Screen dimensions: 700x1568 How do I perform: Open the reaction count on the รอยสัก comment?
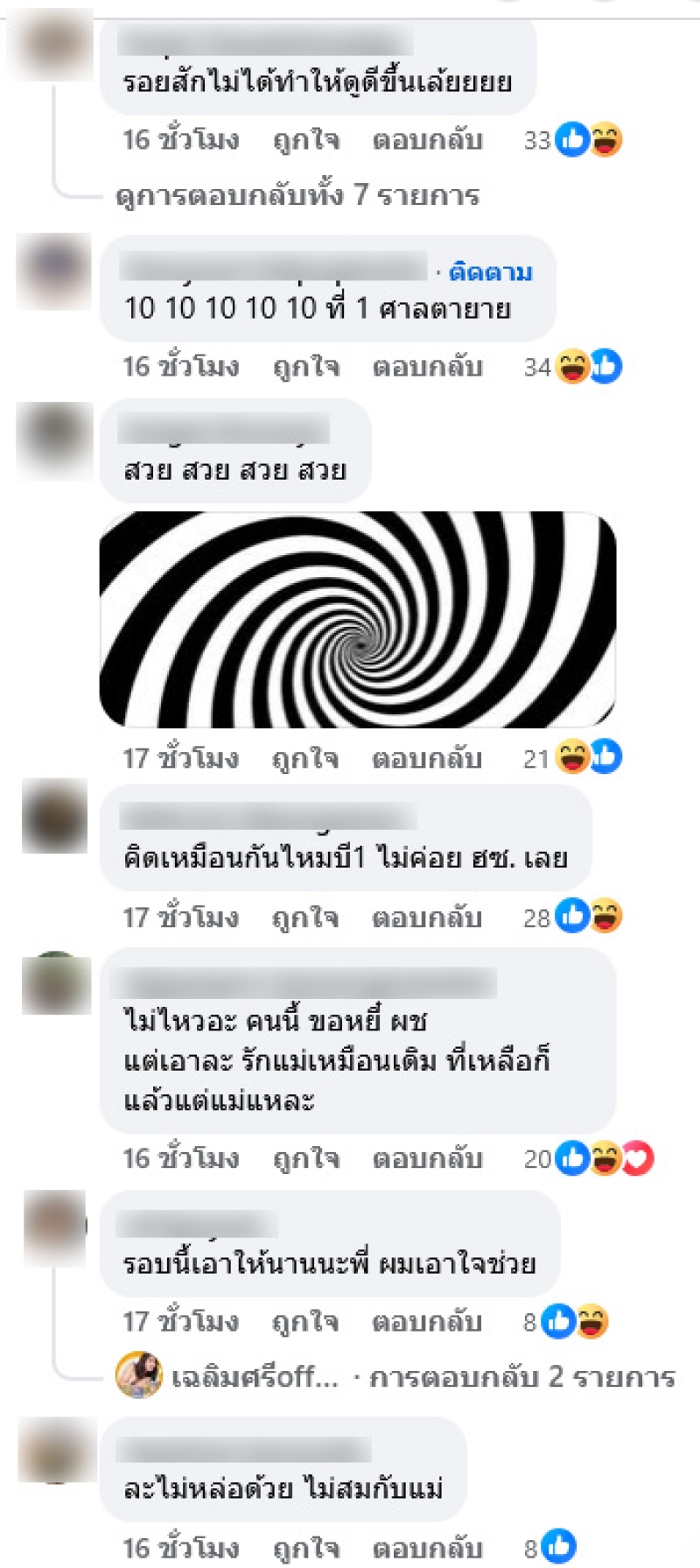pos(573,140)
